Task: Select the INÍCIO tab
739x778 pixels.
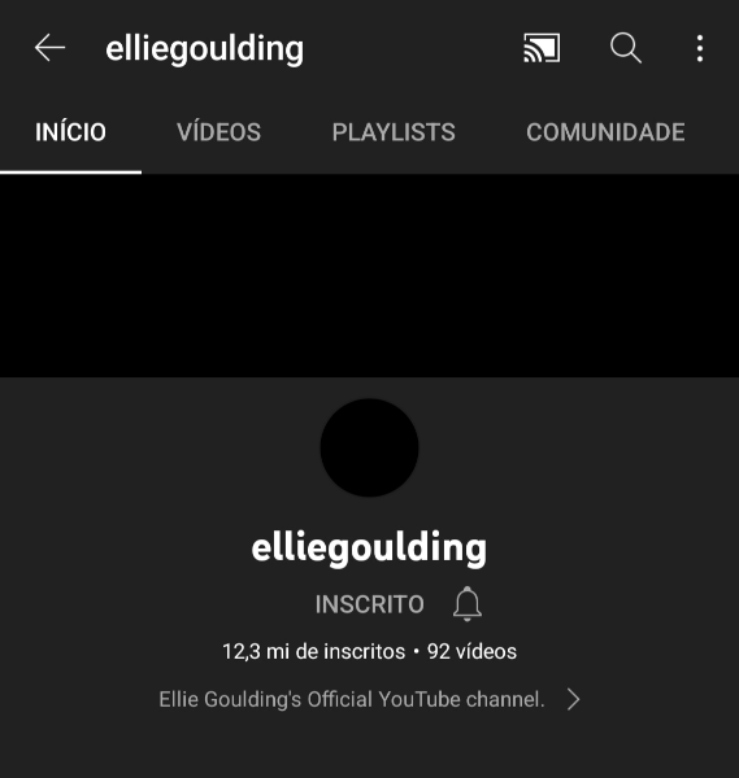Action: coord(71,133)
